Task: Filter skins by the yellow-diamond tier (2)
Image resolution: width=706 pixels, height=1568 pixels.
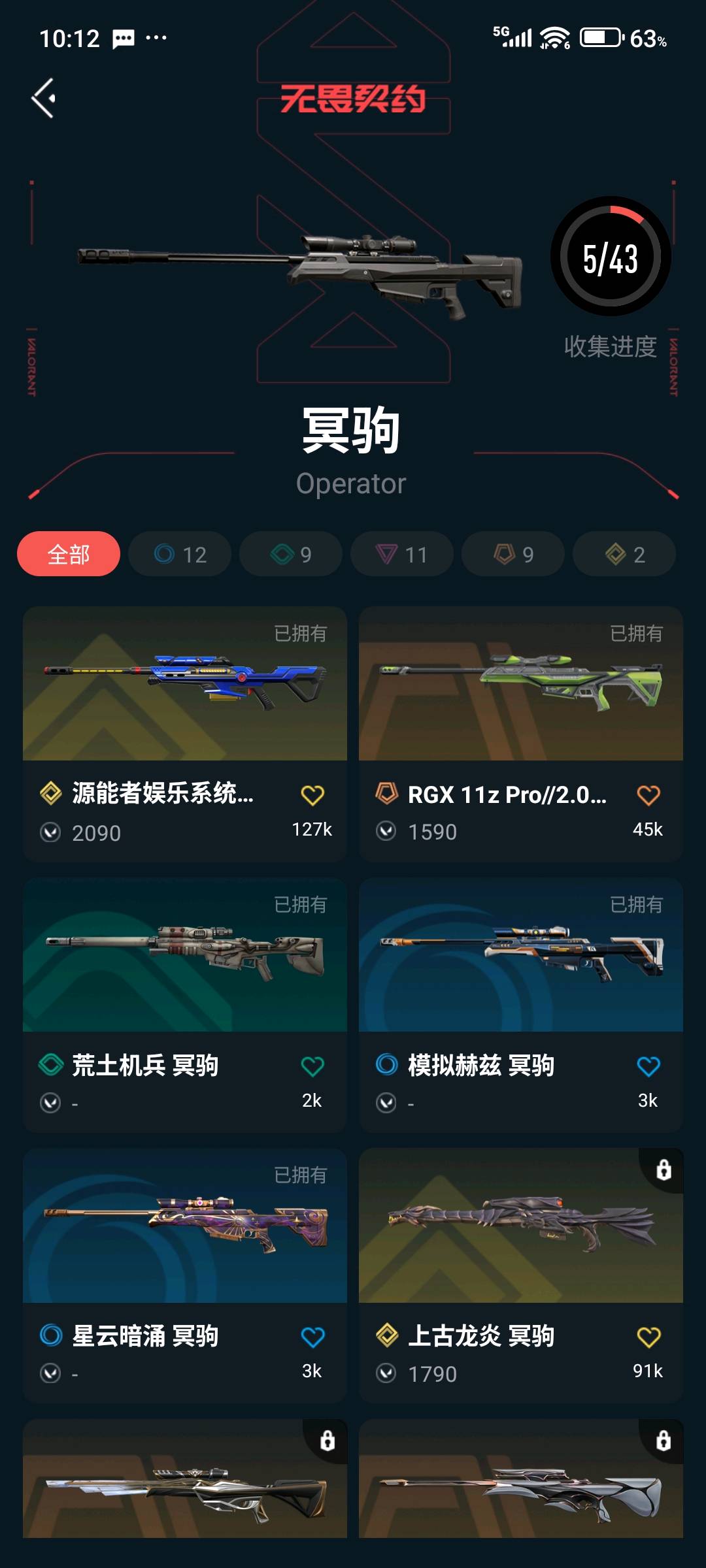Action: [624, 554]
